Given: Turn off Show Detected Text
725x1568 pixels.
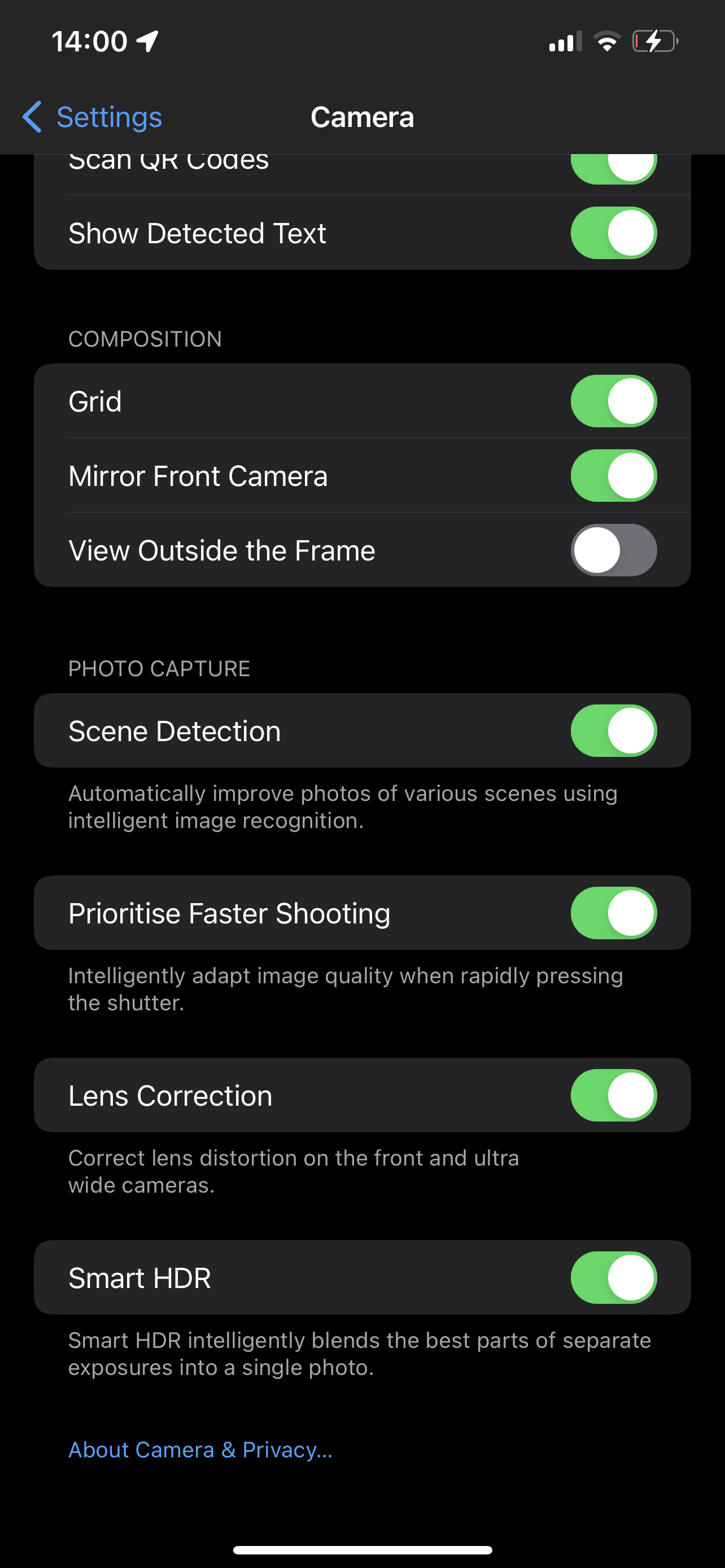Looking at the screenshot, I should pos(613,233).
